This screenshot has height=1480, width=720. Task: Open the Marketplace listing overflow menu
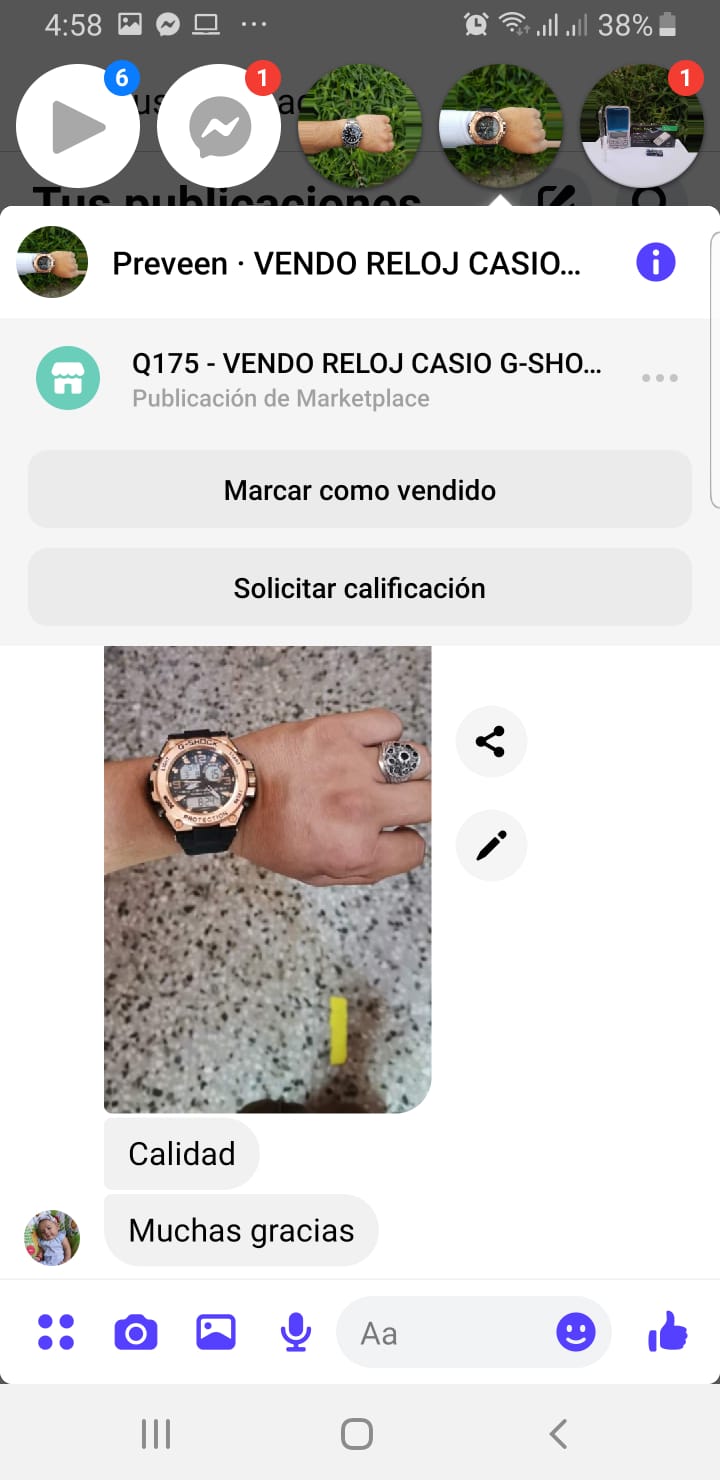coord(660,378)
